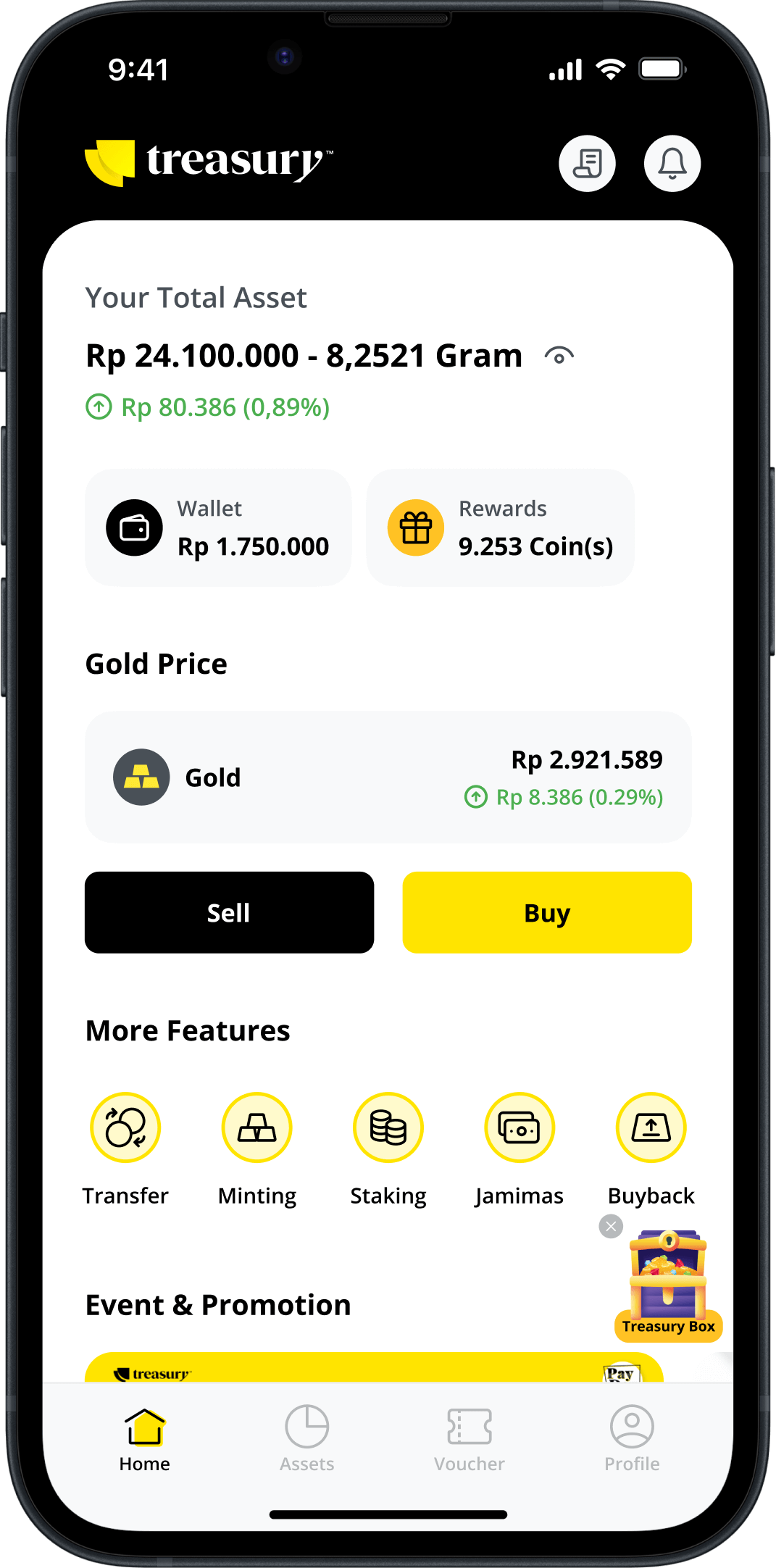Switch to the Profile tab

click(632, 1439)
